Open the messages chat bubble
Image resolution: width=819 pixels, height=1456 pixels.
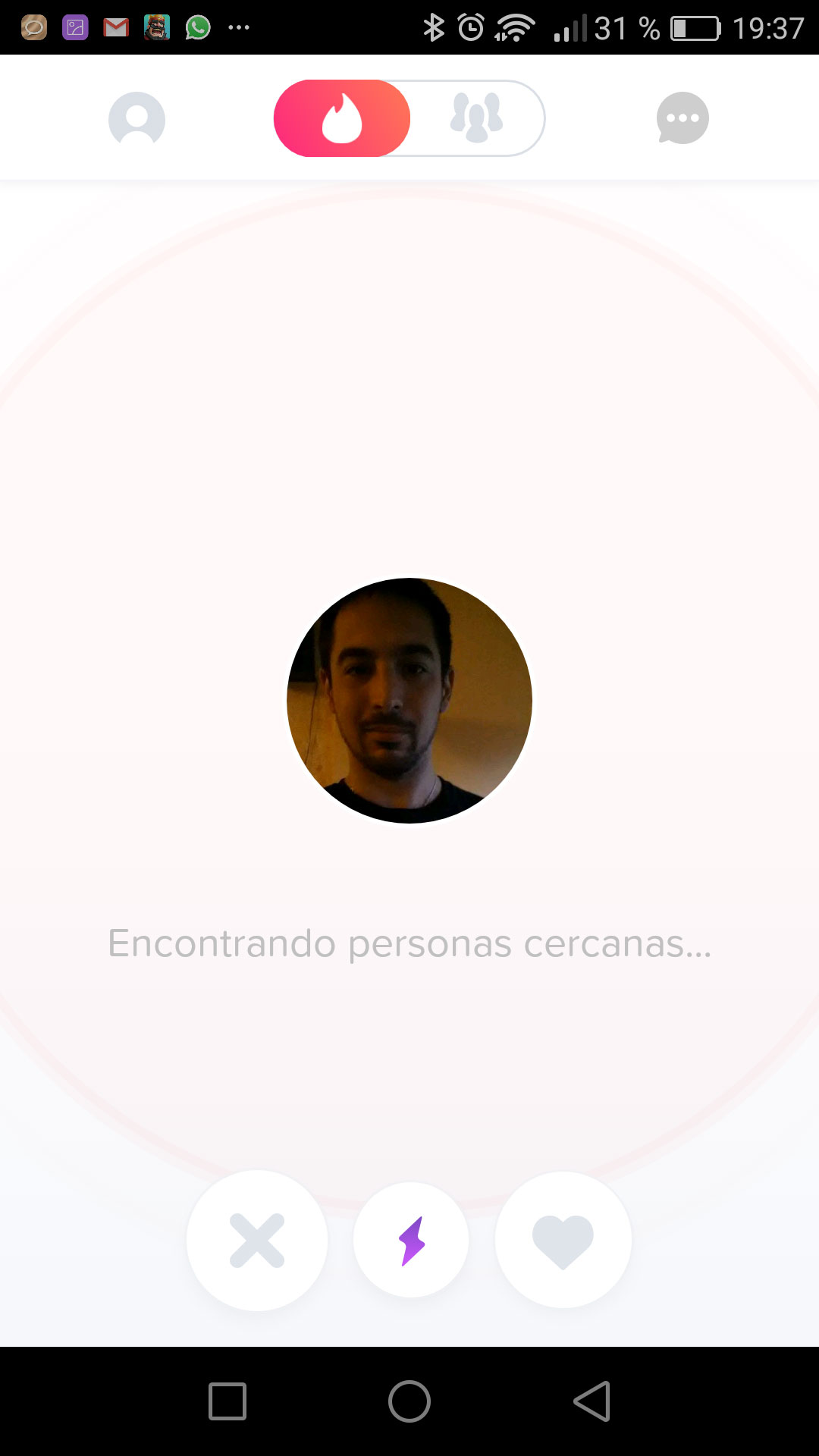pyautogui.click(x=682, y=118)
